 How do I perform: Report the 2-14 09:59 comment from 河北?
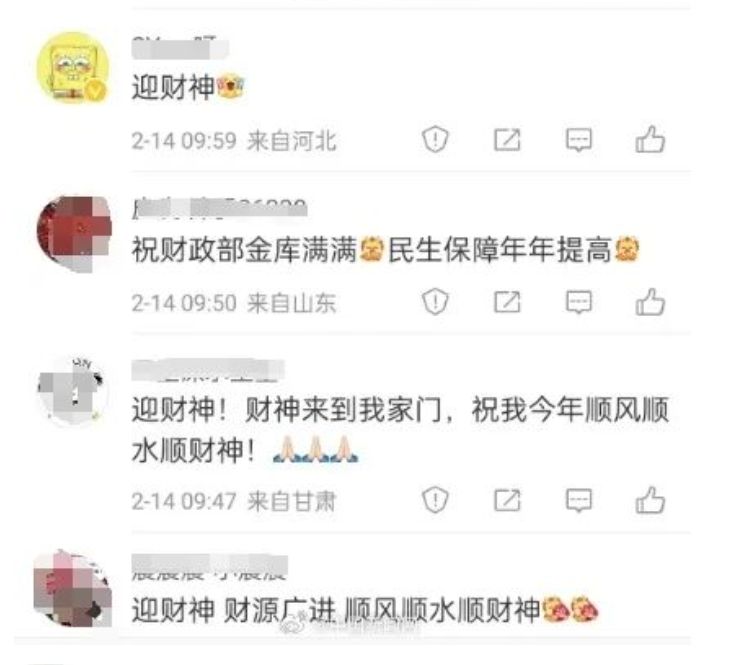(435, 141)
